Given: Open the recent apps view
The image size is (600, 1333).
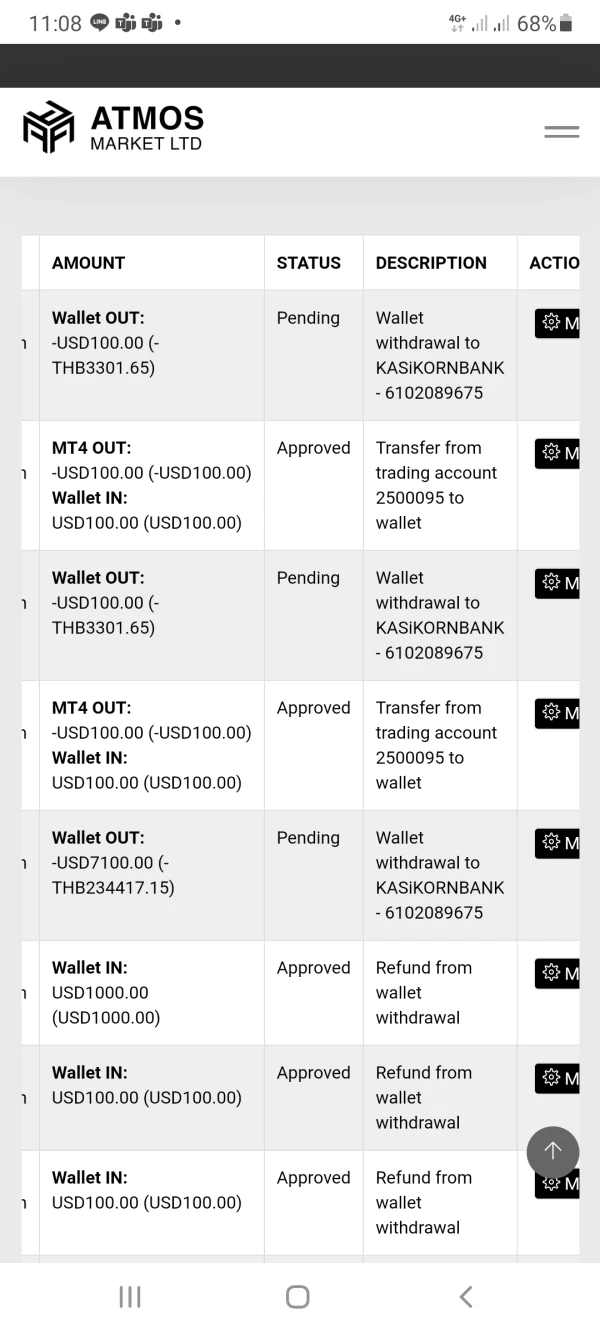Looking at the screenshot, I should coord(130,1297).
